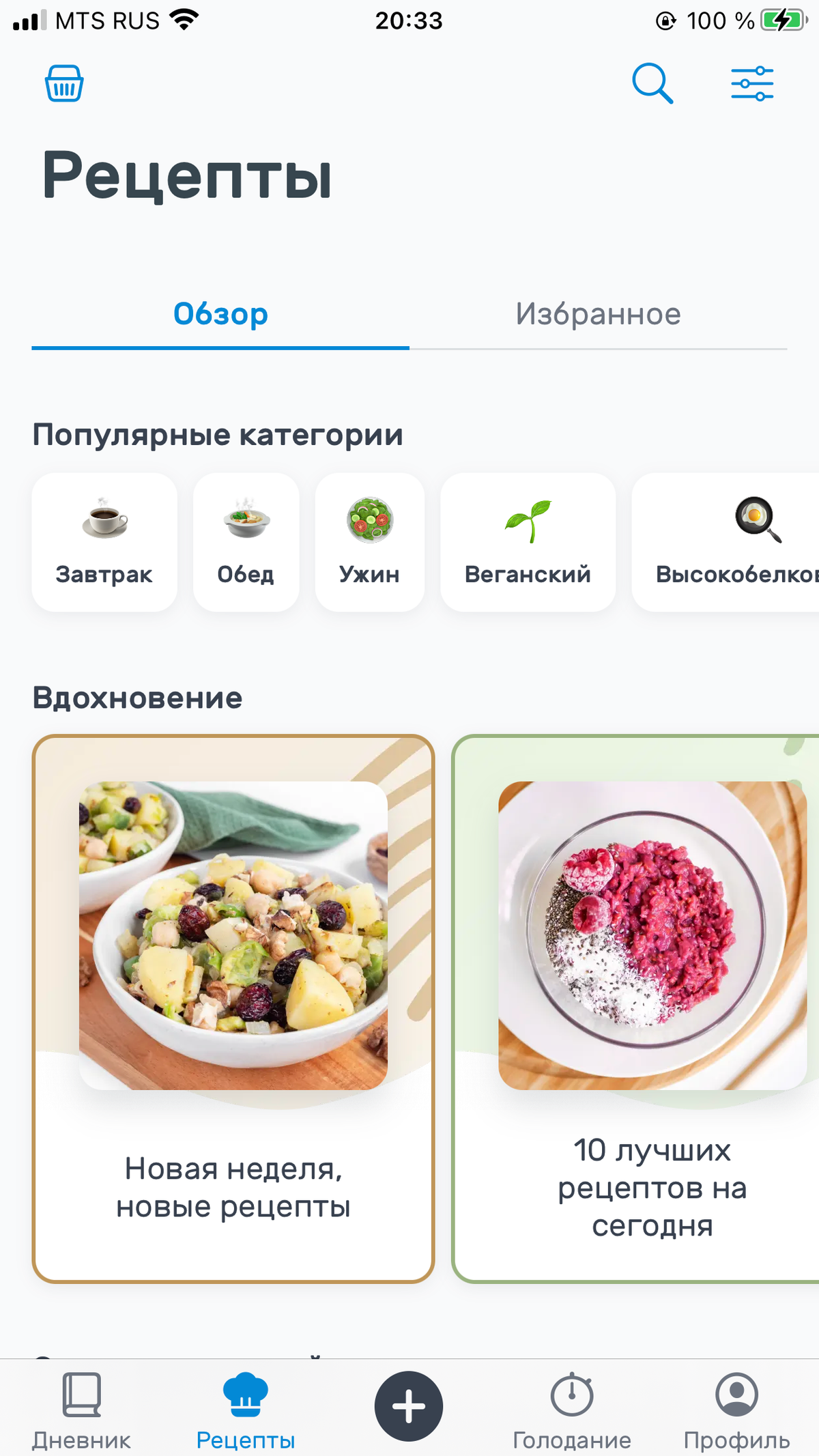The width and height of the screenshot is (819, 1456).
Task: Choose the Завтрак category
Action: pos(104,542)
